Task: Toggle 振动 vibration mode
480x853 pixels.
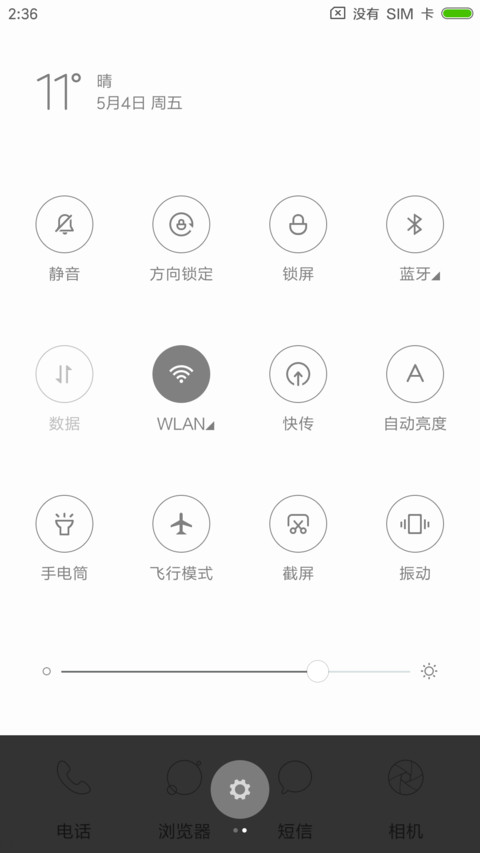Action: (415, 524)
